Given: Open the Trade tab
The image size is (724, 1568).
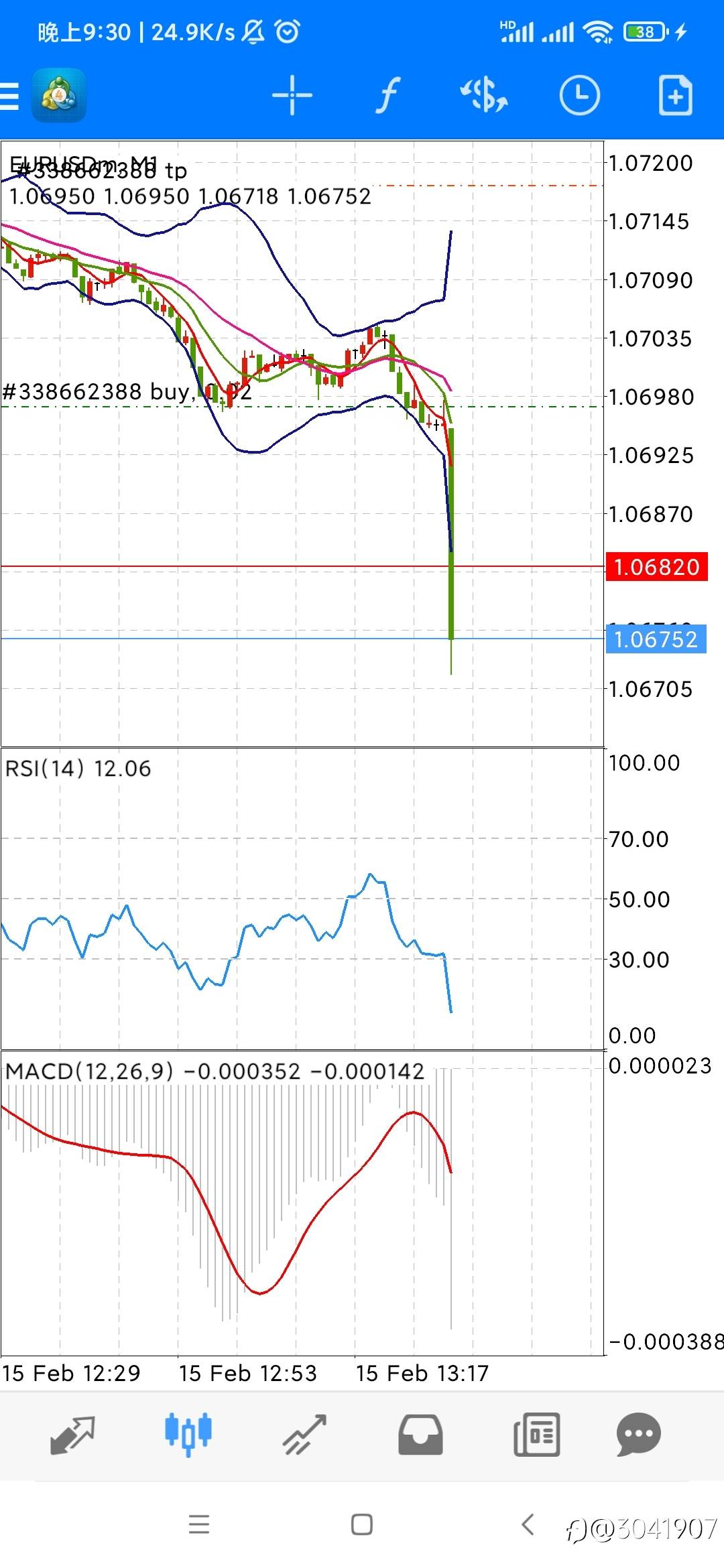Looking at the screenshot, I should tap(304, 1434).
